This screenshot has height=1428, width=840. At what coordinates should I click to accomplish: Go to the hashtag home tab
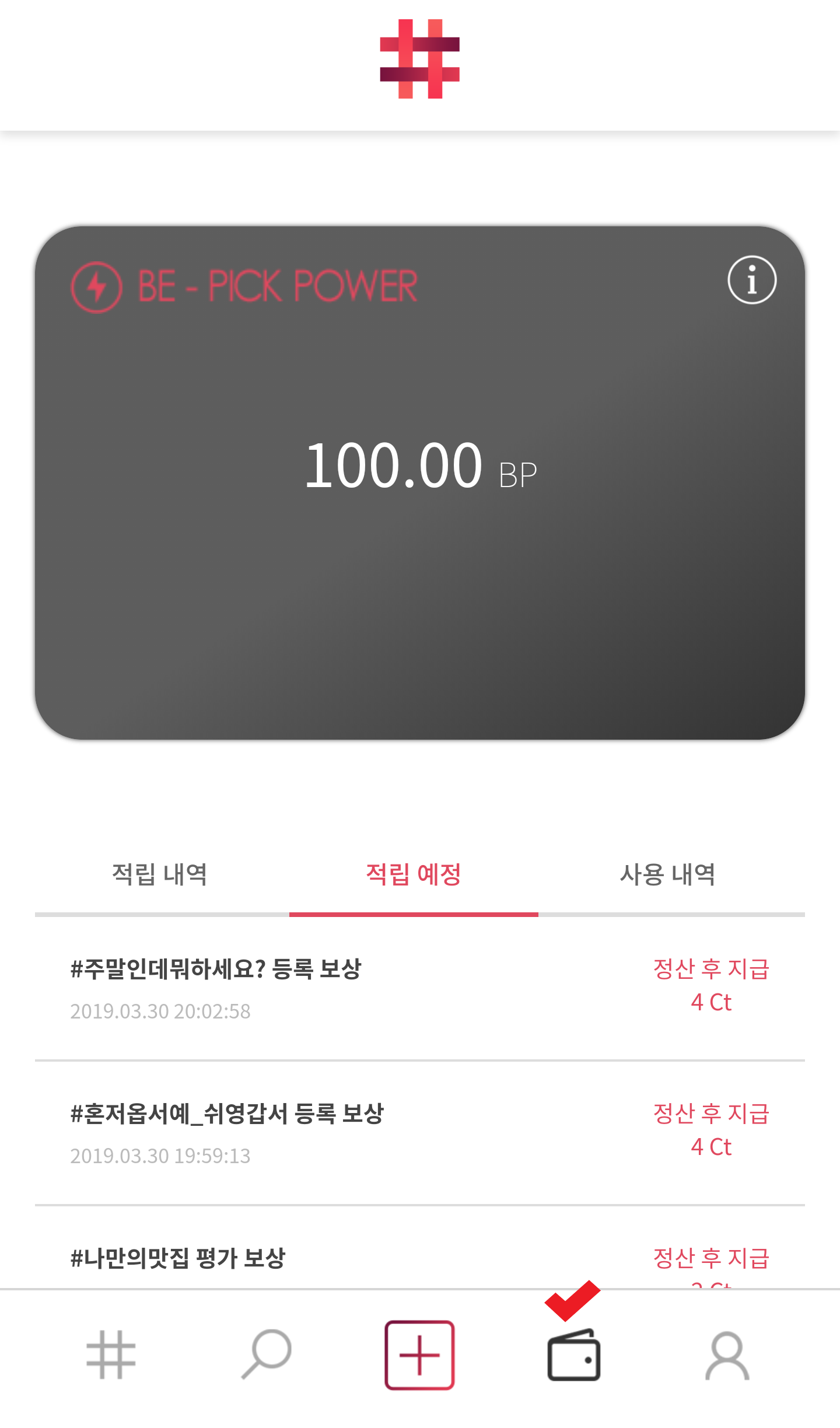(x=111, y=1354)
